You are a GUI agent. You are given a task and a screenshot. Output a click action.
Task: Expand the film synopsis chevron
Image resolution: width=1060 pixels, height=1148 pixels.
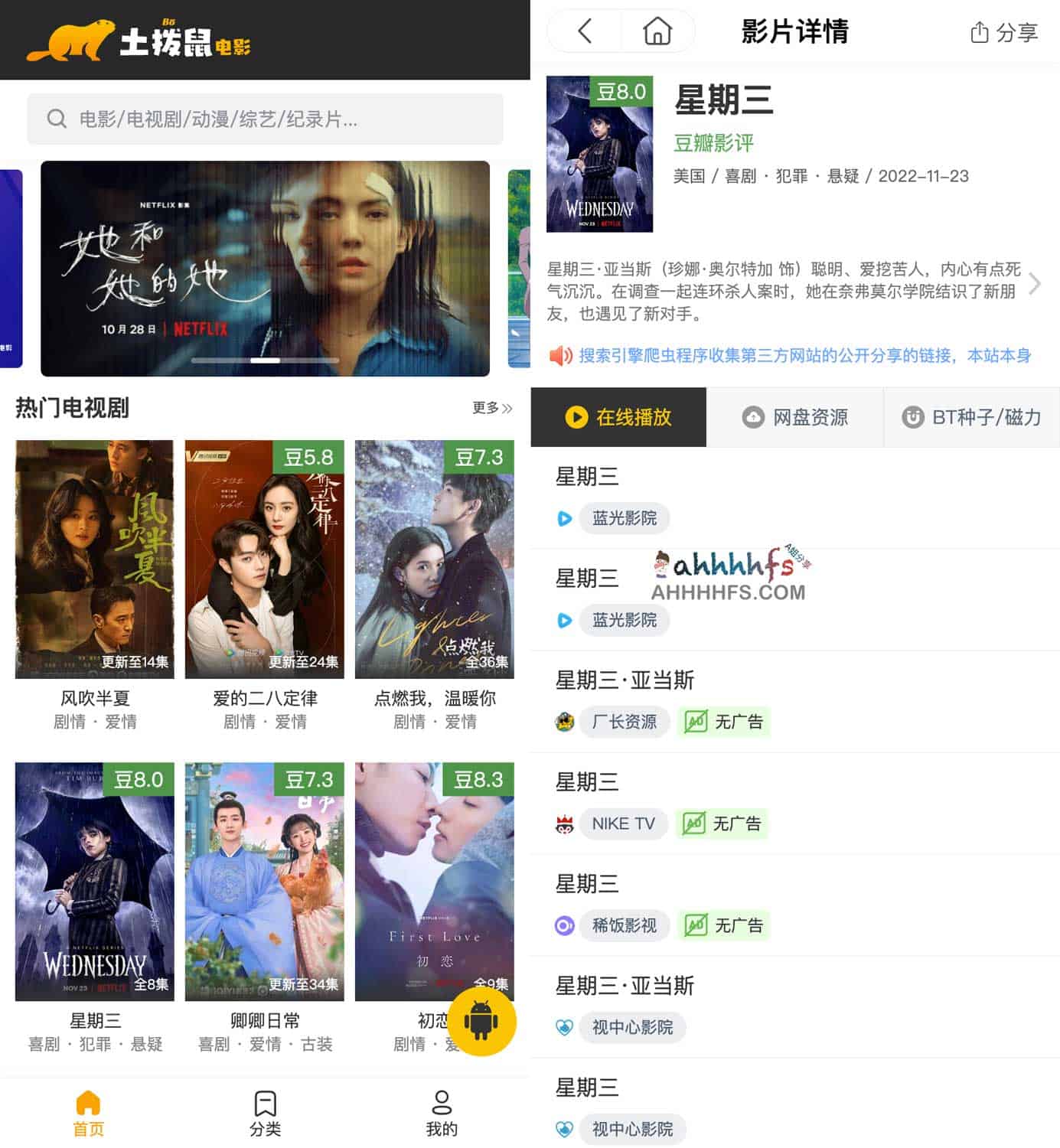[x=1035, y=284]
